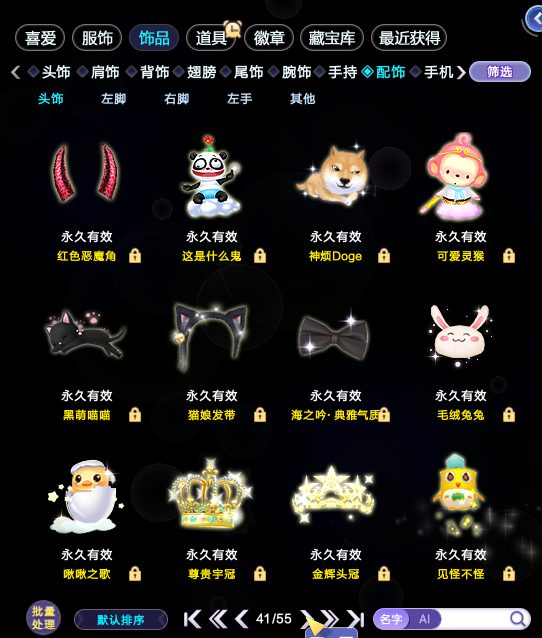Open the 喜爱 favorites tab
The height and width of the screenshot is (638, 542).
tap(40, 38)
